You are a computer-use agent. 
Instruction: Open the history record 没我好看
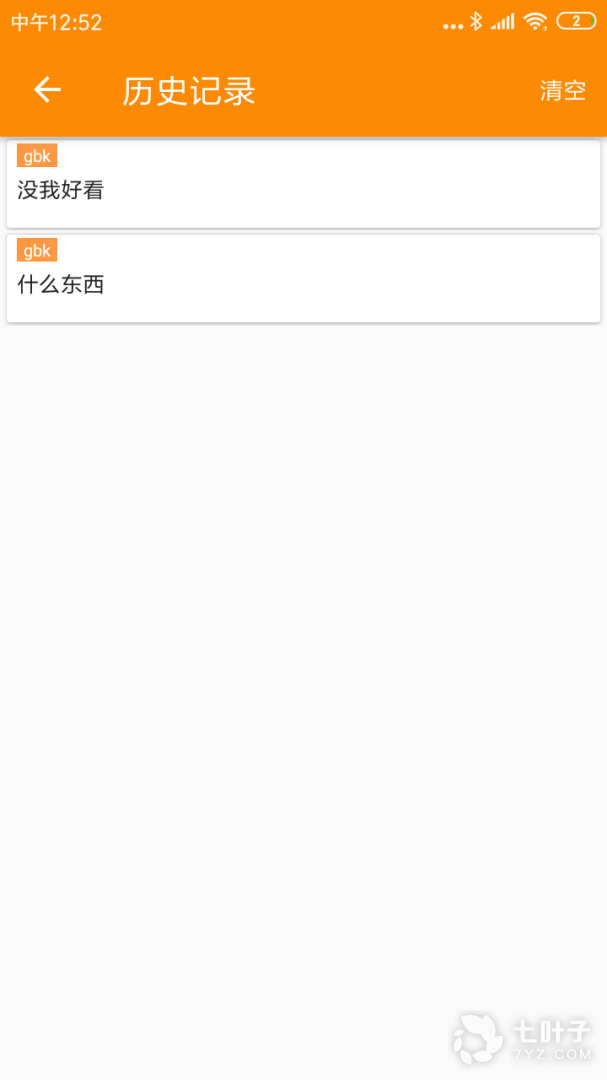(302, 185)
